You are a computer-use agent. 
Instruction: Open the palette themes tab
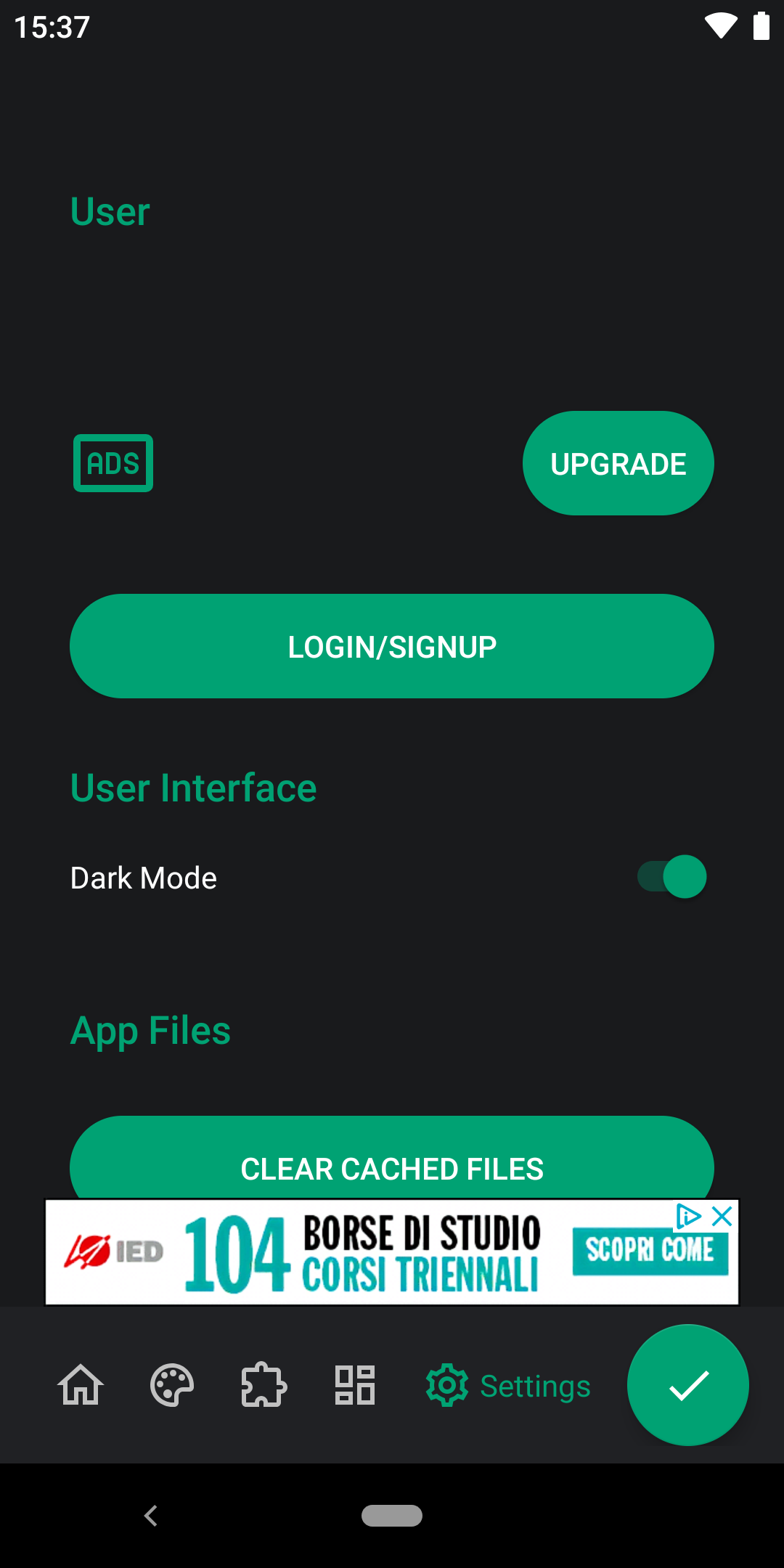(x=172, y=1385)
